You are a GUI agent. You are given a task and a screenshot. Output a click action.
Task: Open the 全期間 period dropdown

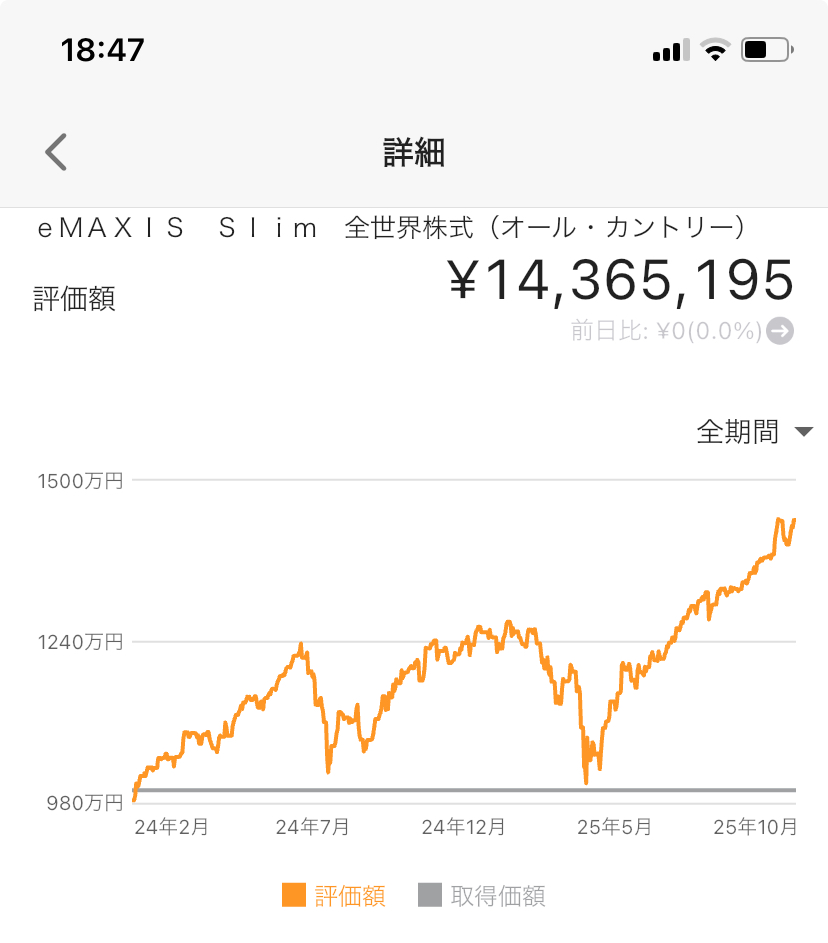tap(754, 432)
